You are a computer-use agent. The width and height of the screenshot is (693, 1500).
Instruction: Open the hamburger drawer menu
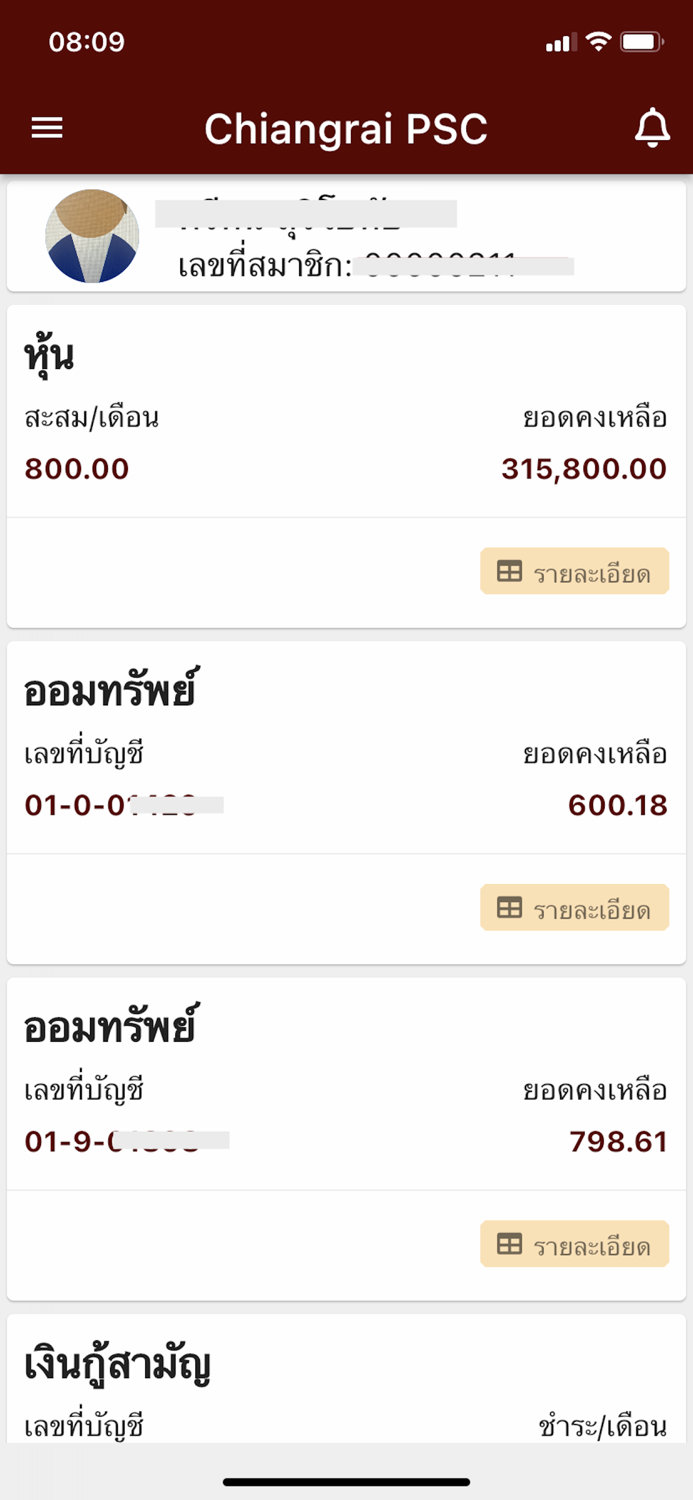click(47, 128)
